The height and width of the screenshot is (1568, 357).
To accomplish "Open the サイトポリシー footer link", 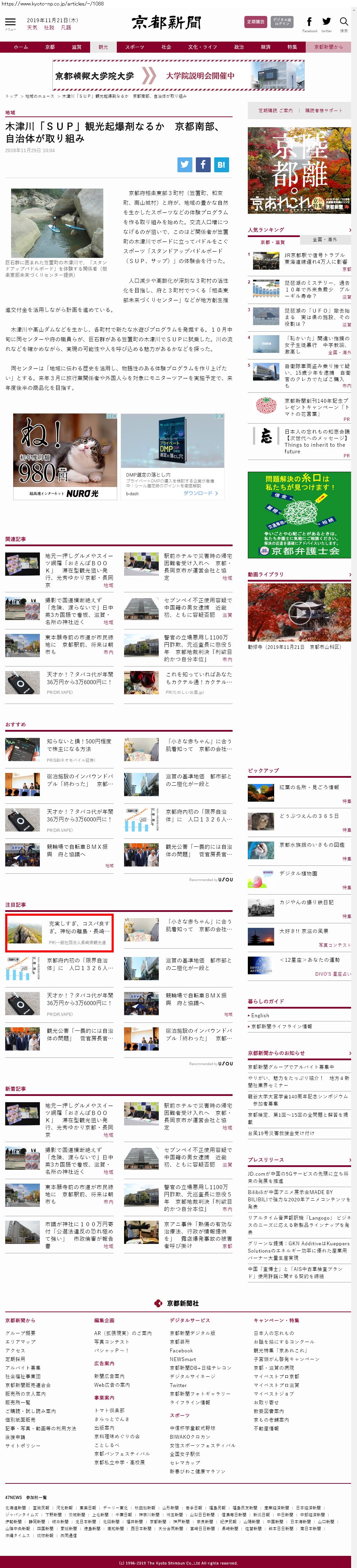I will tap(23, 1446).
